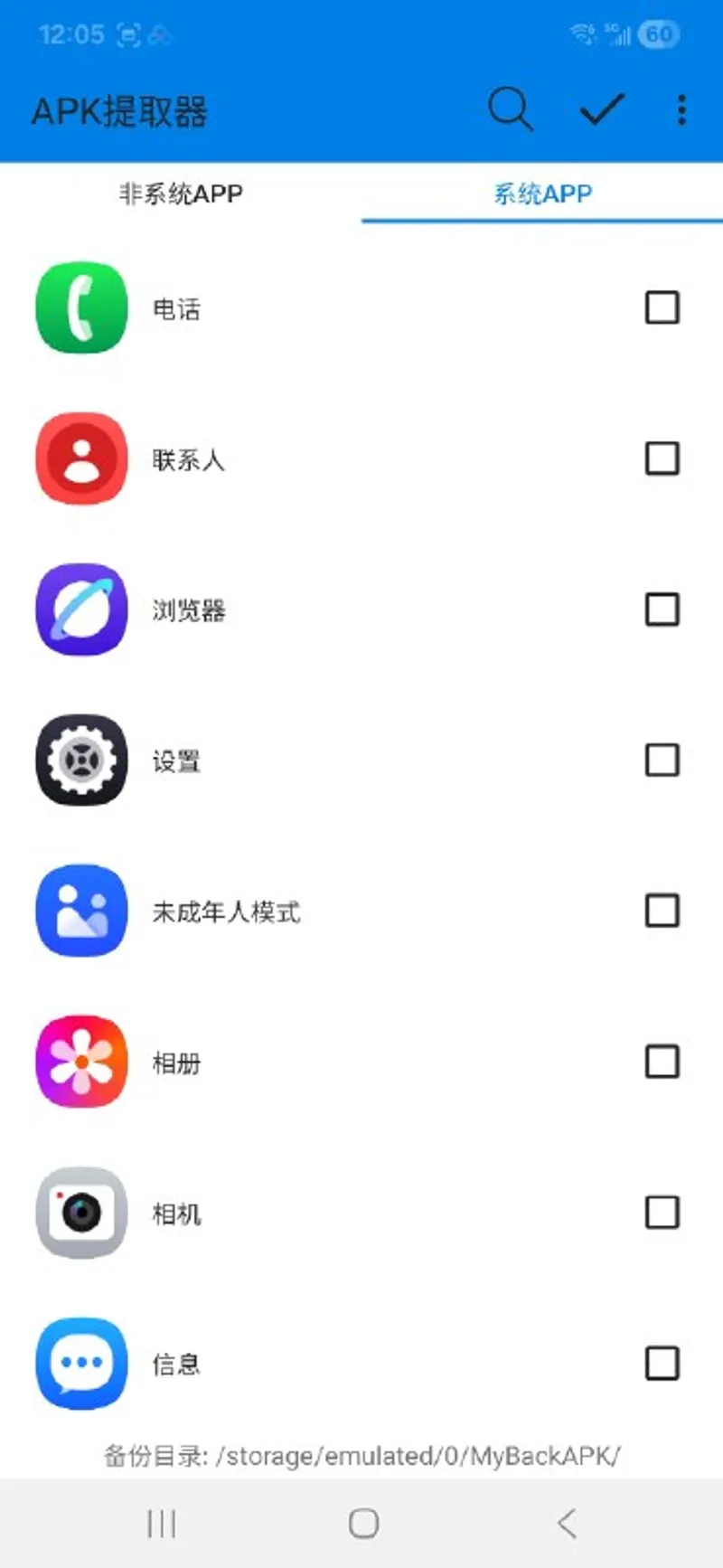
Task: Tap the Settings (设置) gear icon
Action: [80, 760]
